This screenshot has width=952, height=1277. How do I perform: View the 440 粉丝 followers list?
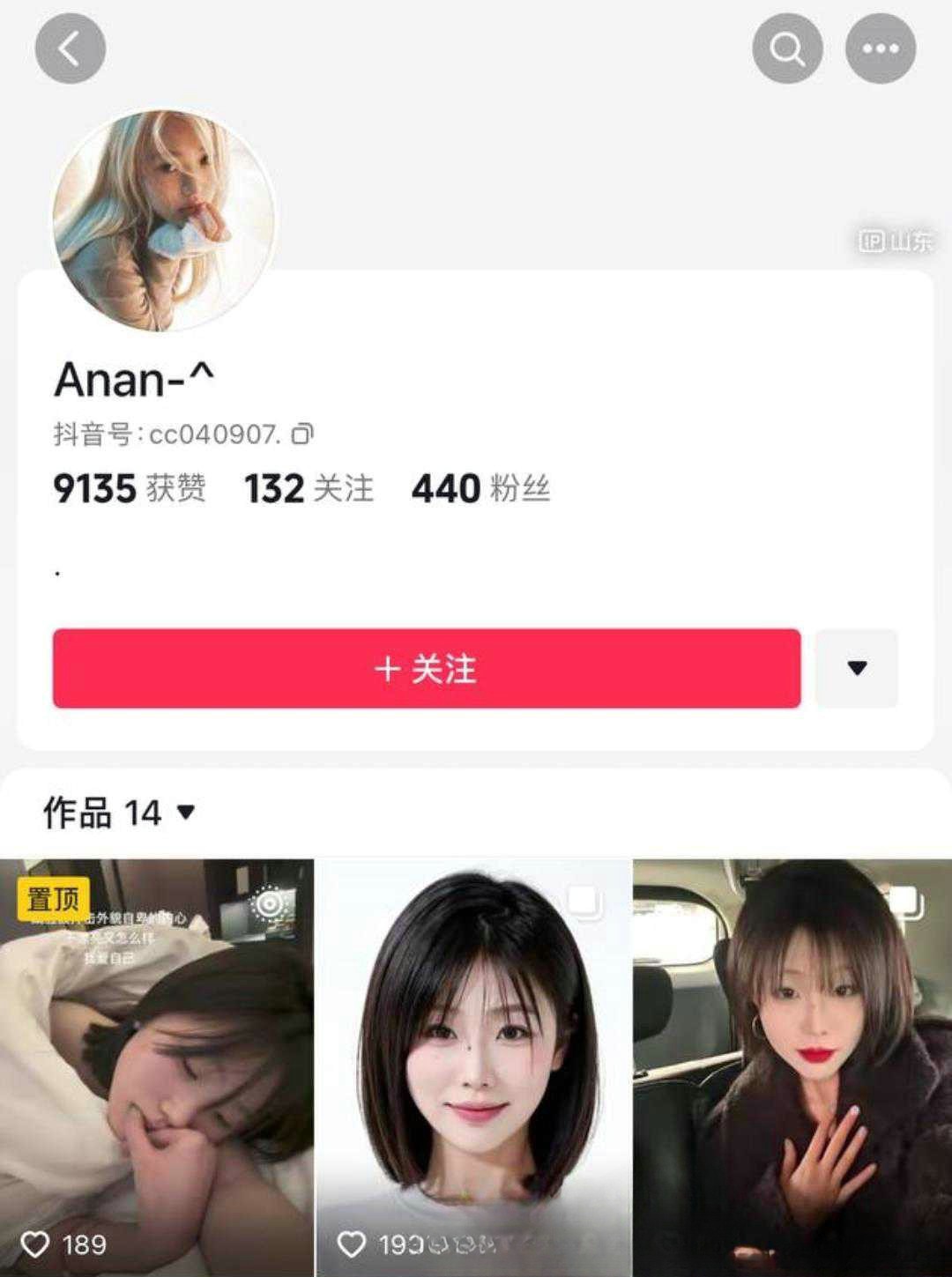pos(480,488)
